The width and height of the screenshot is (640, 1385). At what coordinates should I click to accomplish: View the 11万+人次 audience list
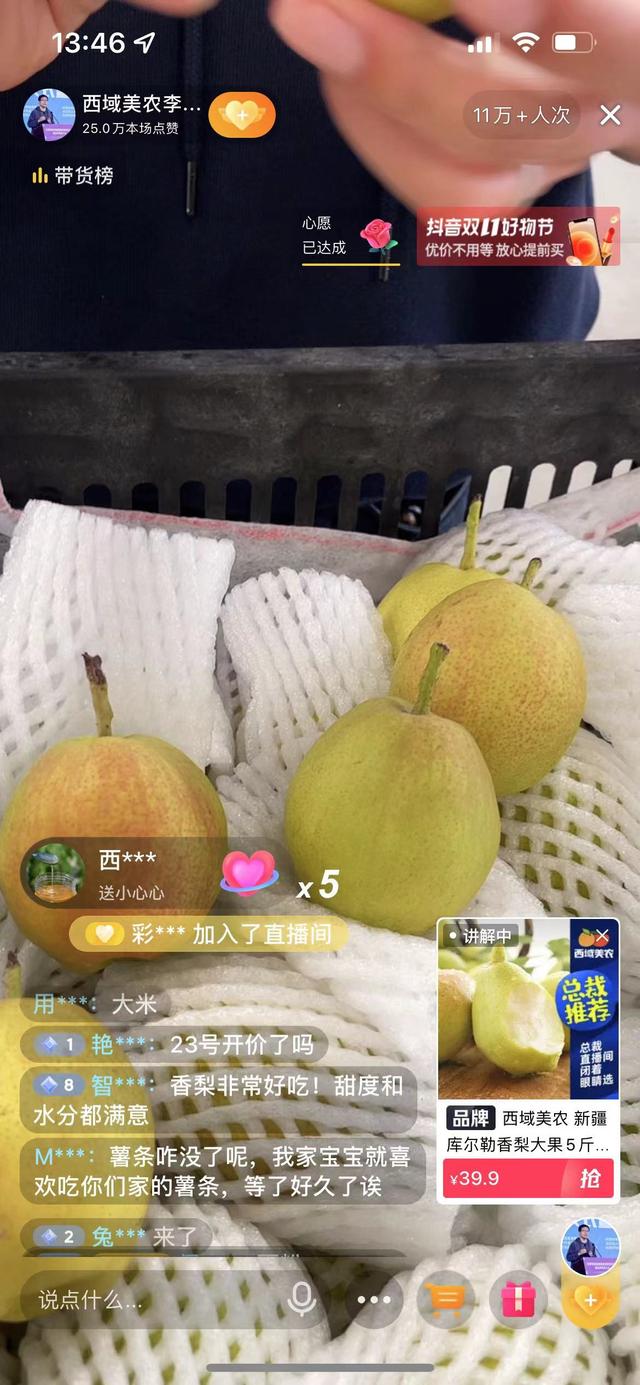coord(521,115)
